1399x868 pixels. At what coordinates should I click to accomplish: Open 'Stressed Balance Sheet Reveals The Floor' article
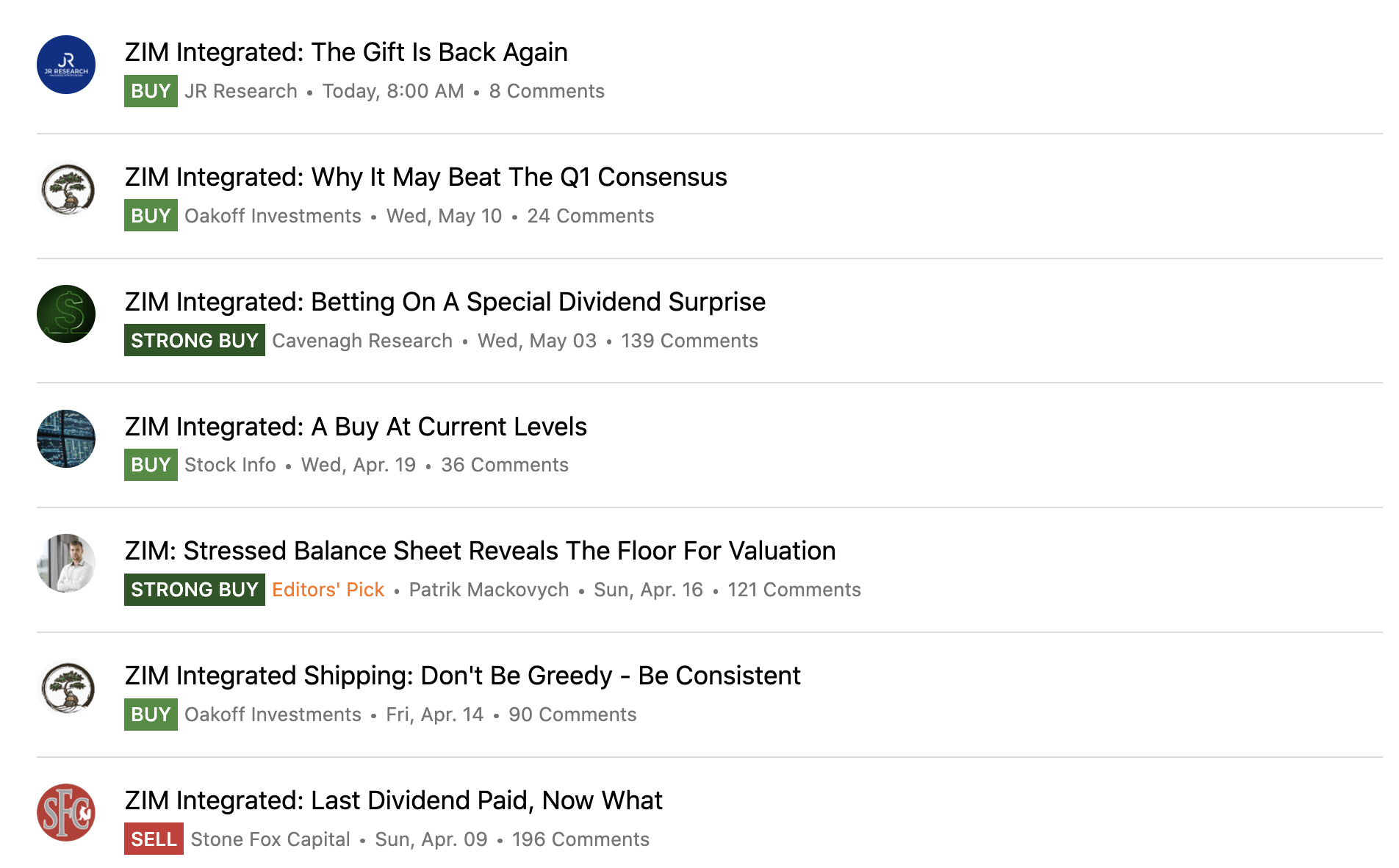(480, 551)
